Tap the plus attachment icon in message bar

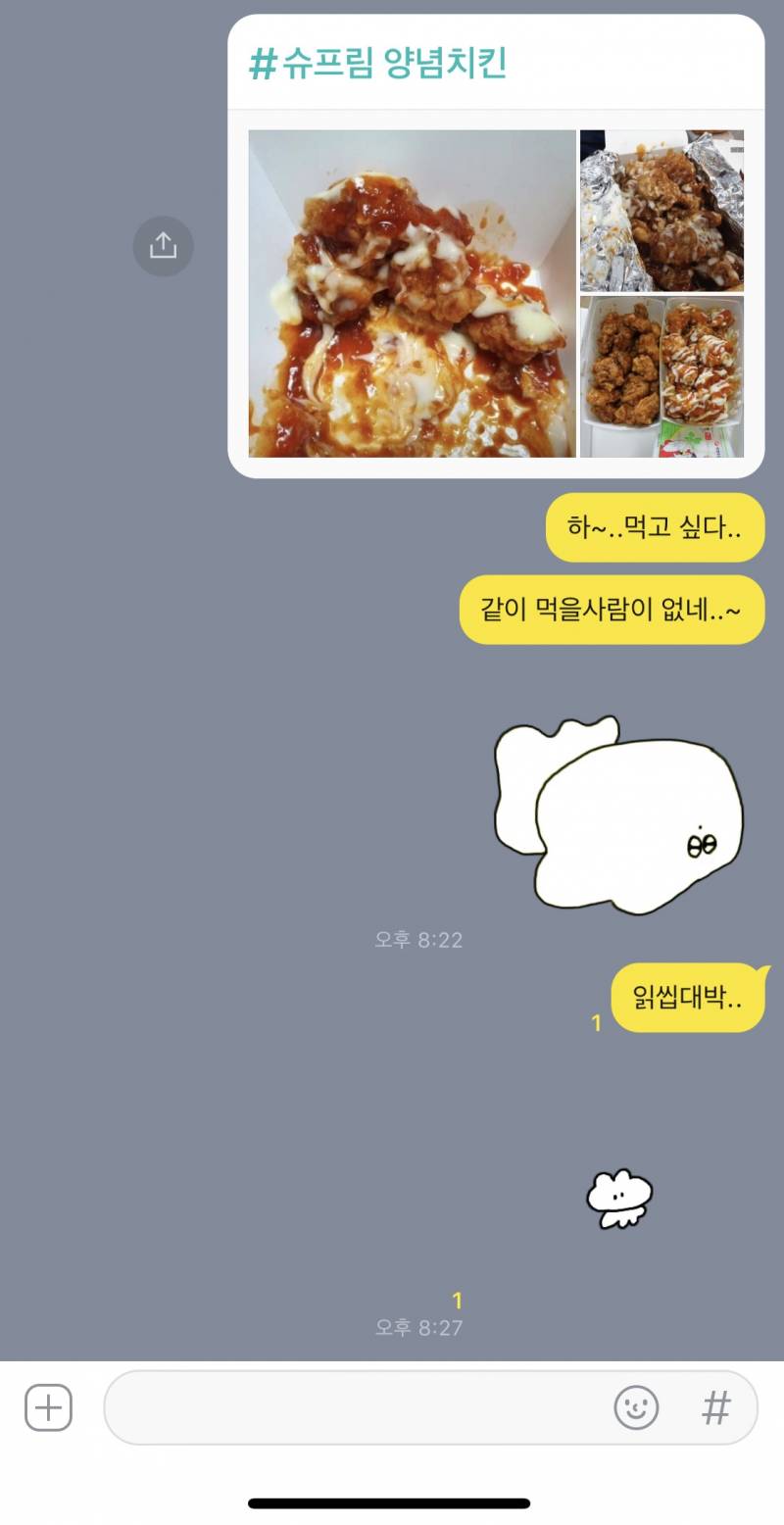pos(47,1406)
